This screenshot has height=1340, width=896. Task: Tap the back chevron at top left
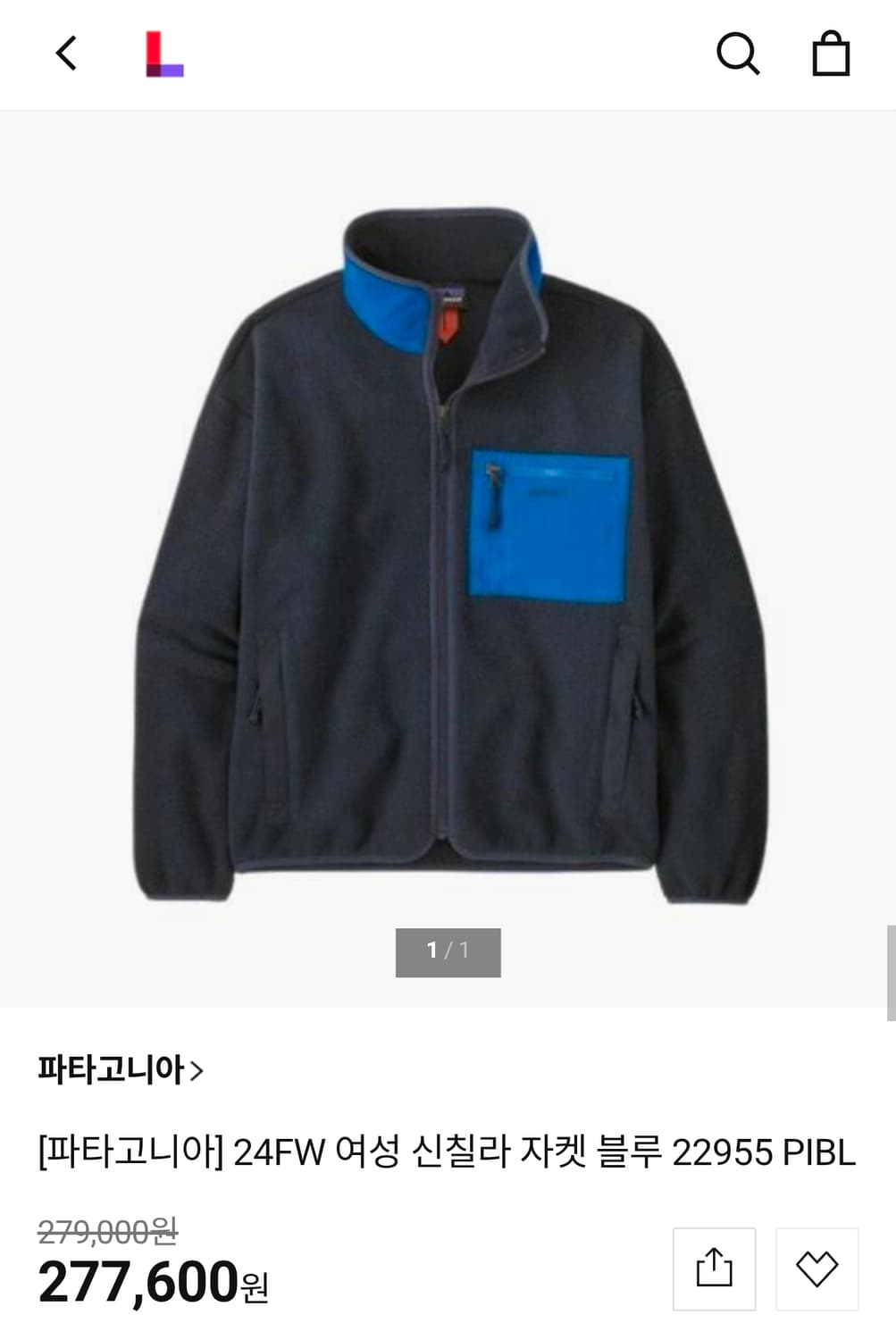click(63, 54)
